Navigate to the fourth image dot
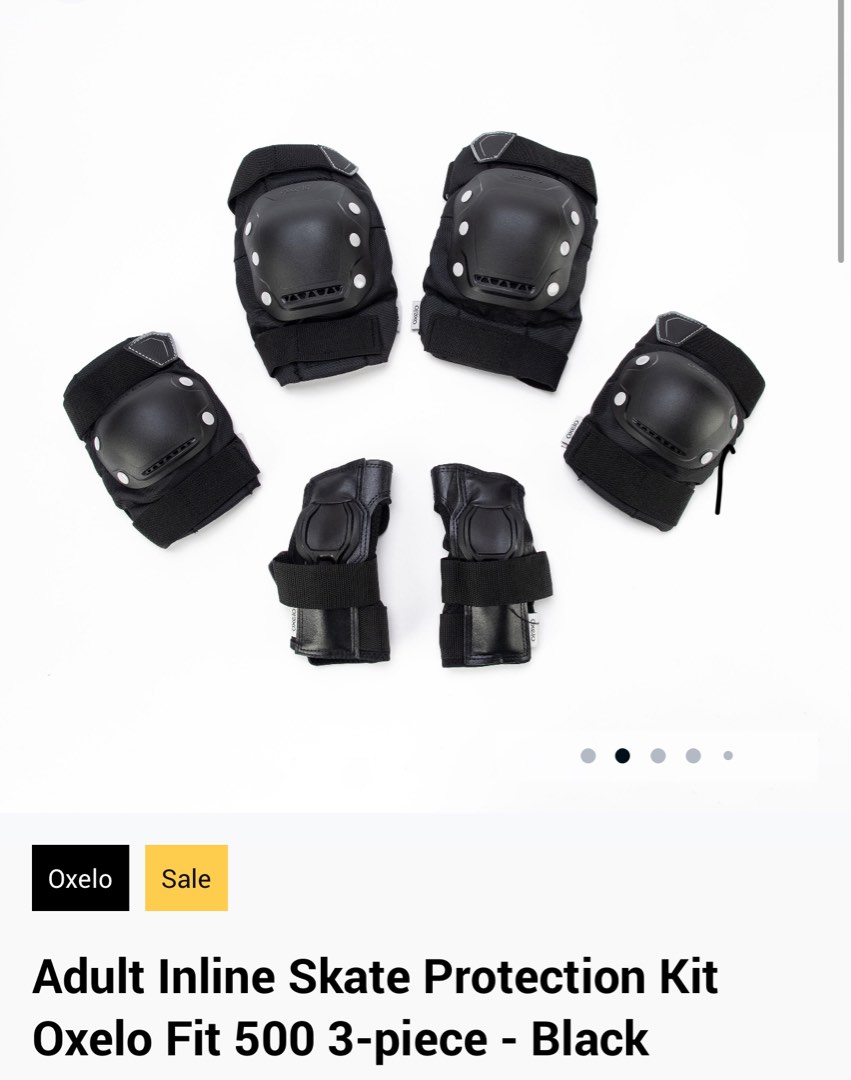The width and height of the screenshot is (851, 1080). point(692,755)
